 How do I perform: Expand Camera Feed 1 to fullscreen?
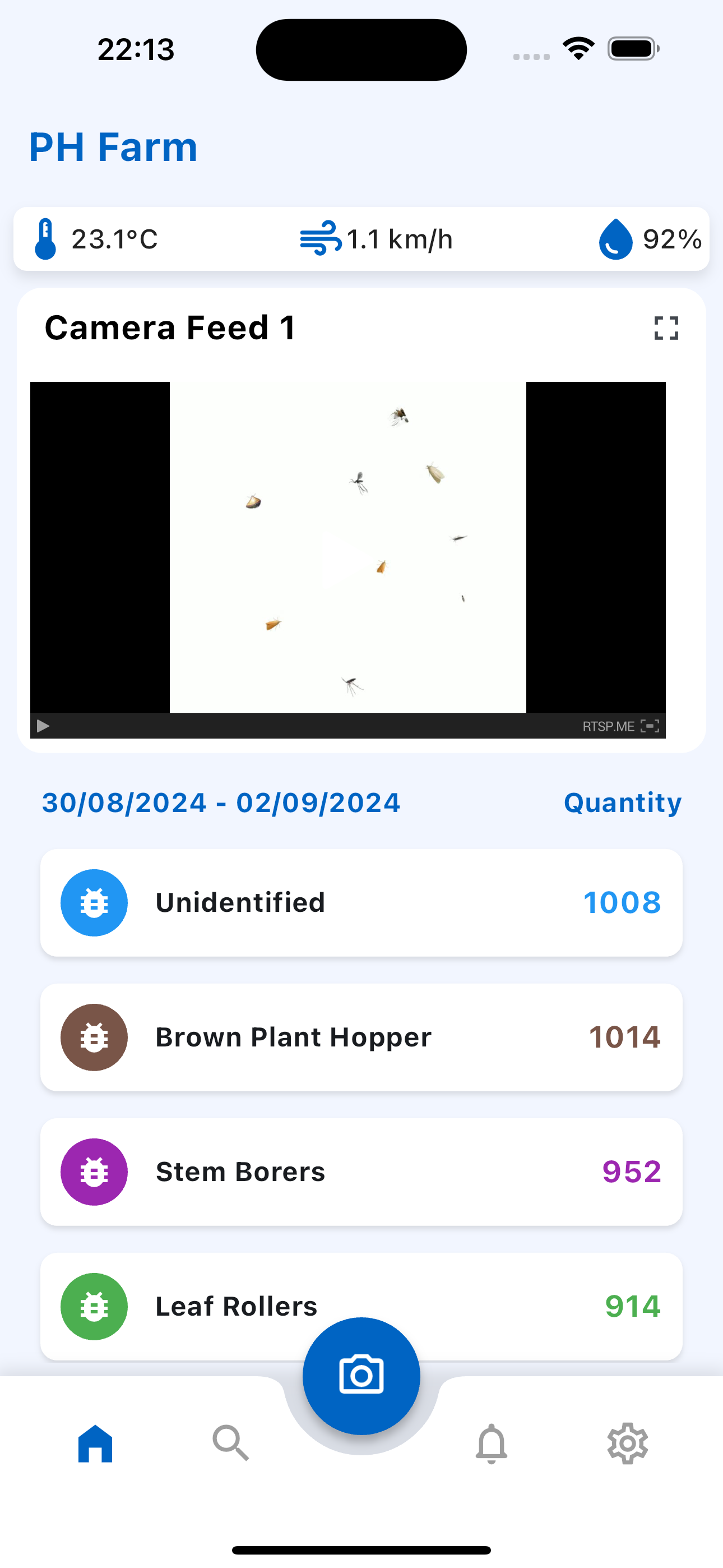(x=666, y=328)
